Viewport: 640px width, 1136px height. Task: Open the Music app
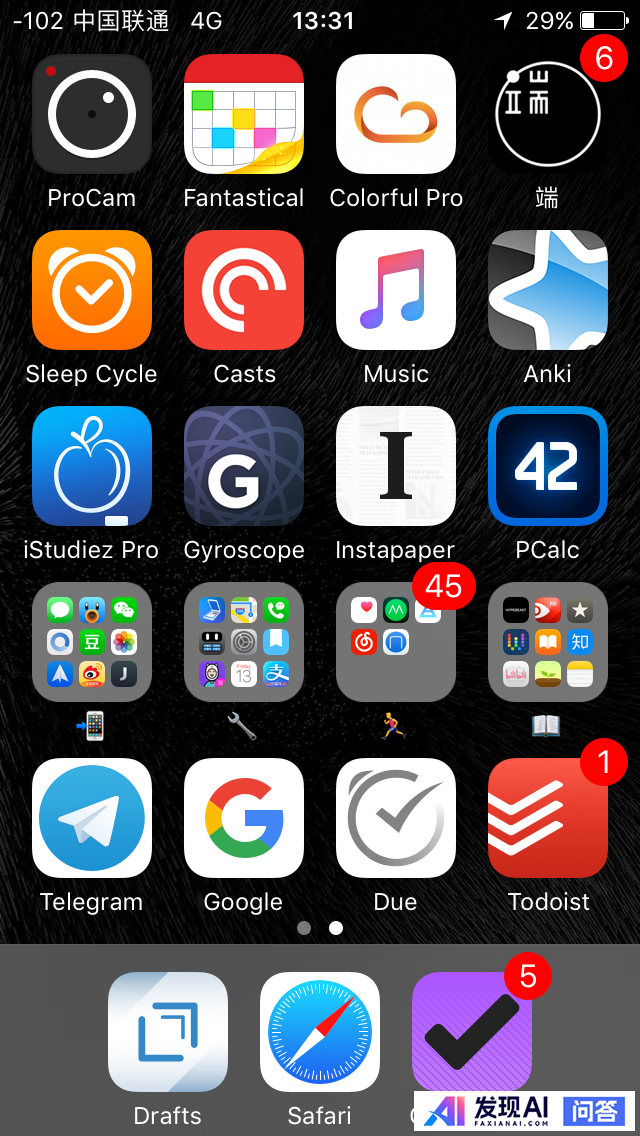tap(396, 290)
